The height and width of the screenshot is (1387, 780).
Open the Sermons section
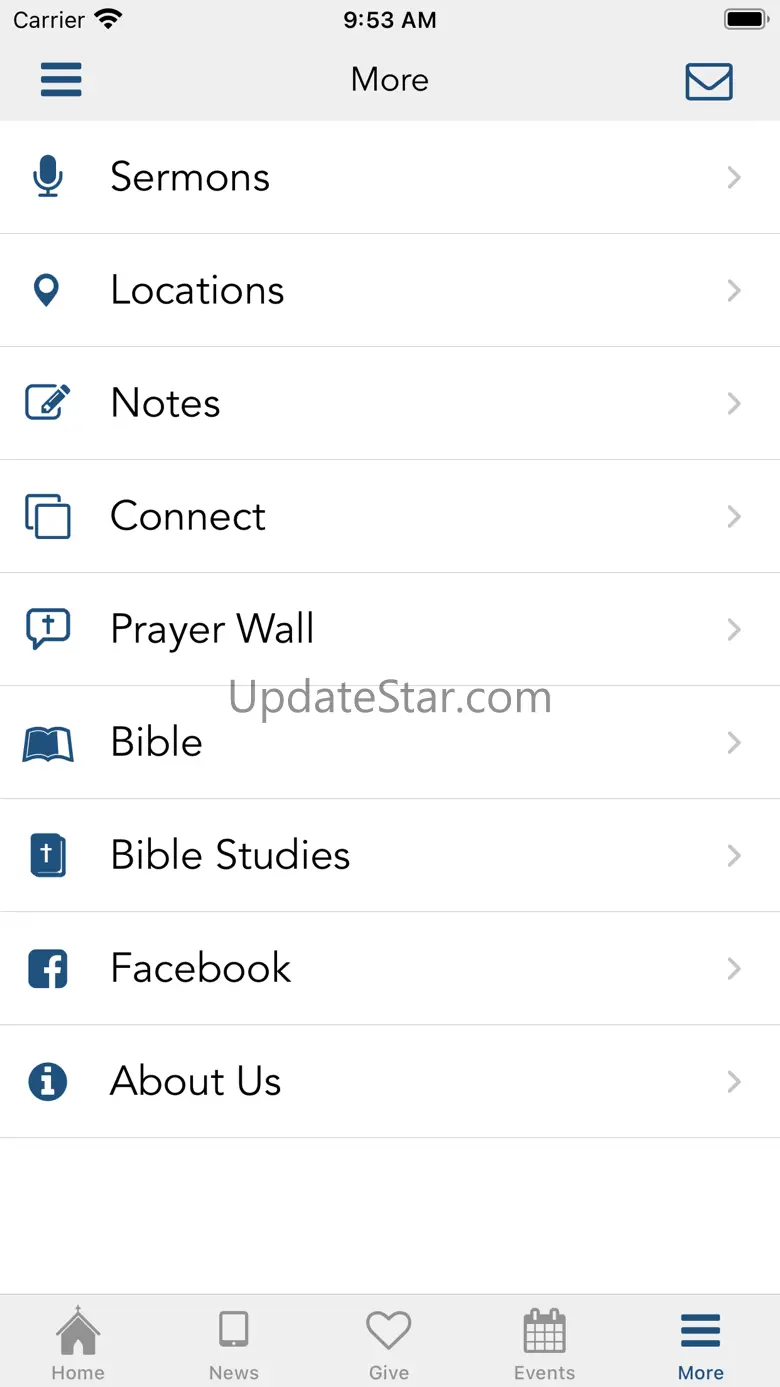tap(390, 178)
